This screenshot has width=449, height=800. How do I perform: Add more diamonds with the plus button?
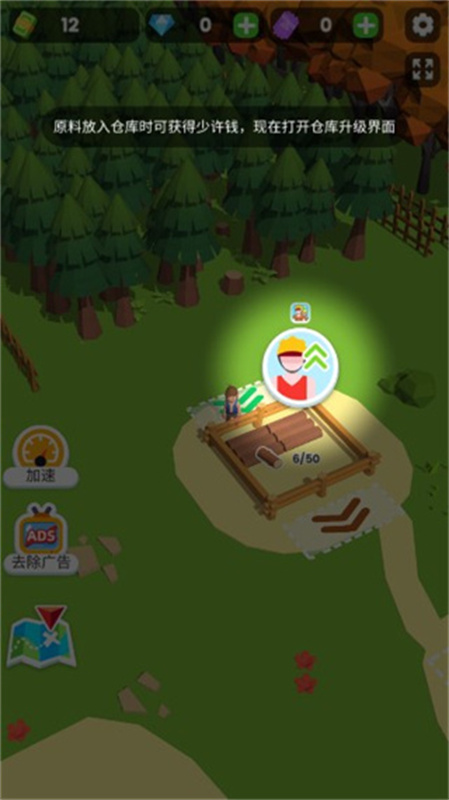(246, 24)
